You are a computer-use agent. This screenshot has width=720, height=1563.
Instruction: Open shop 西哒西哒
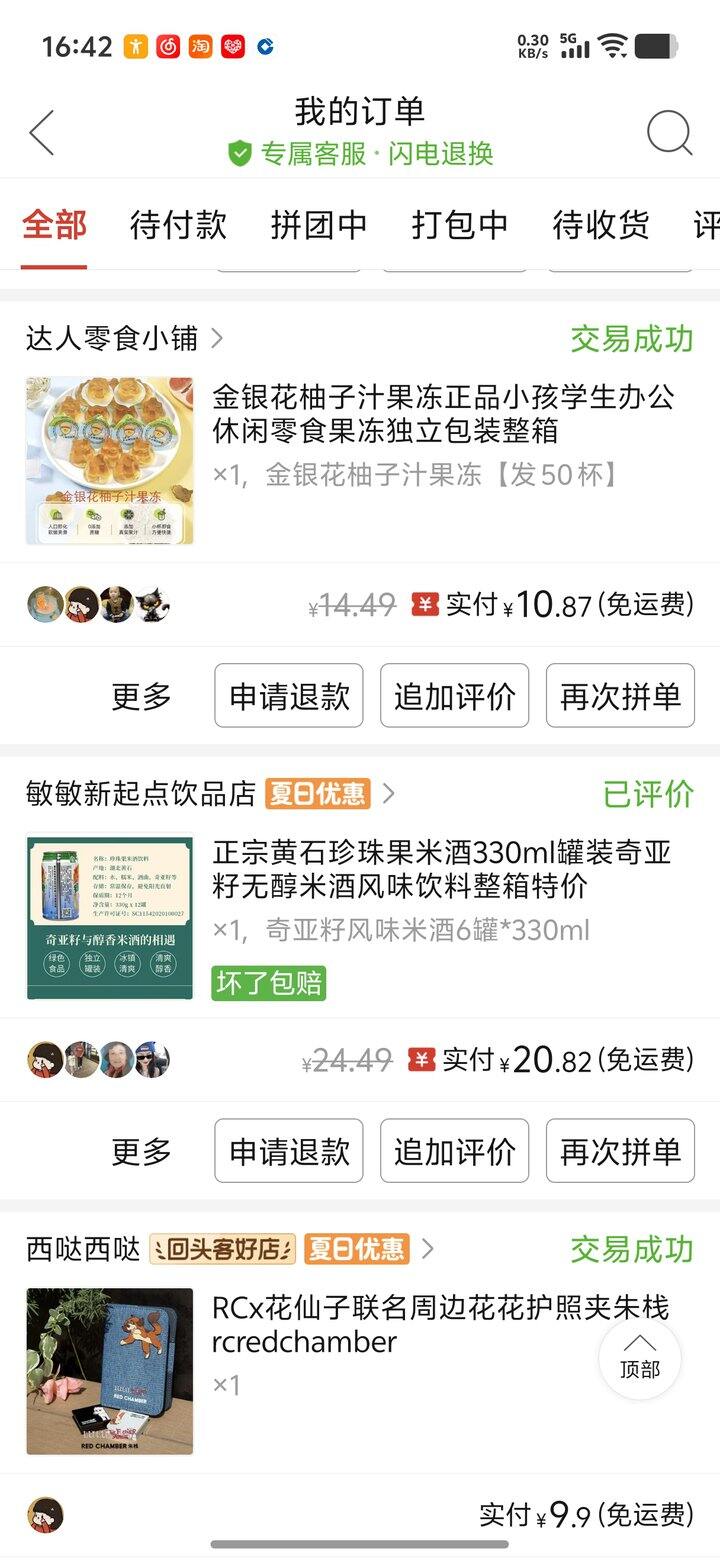tap(84, 1249)
